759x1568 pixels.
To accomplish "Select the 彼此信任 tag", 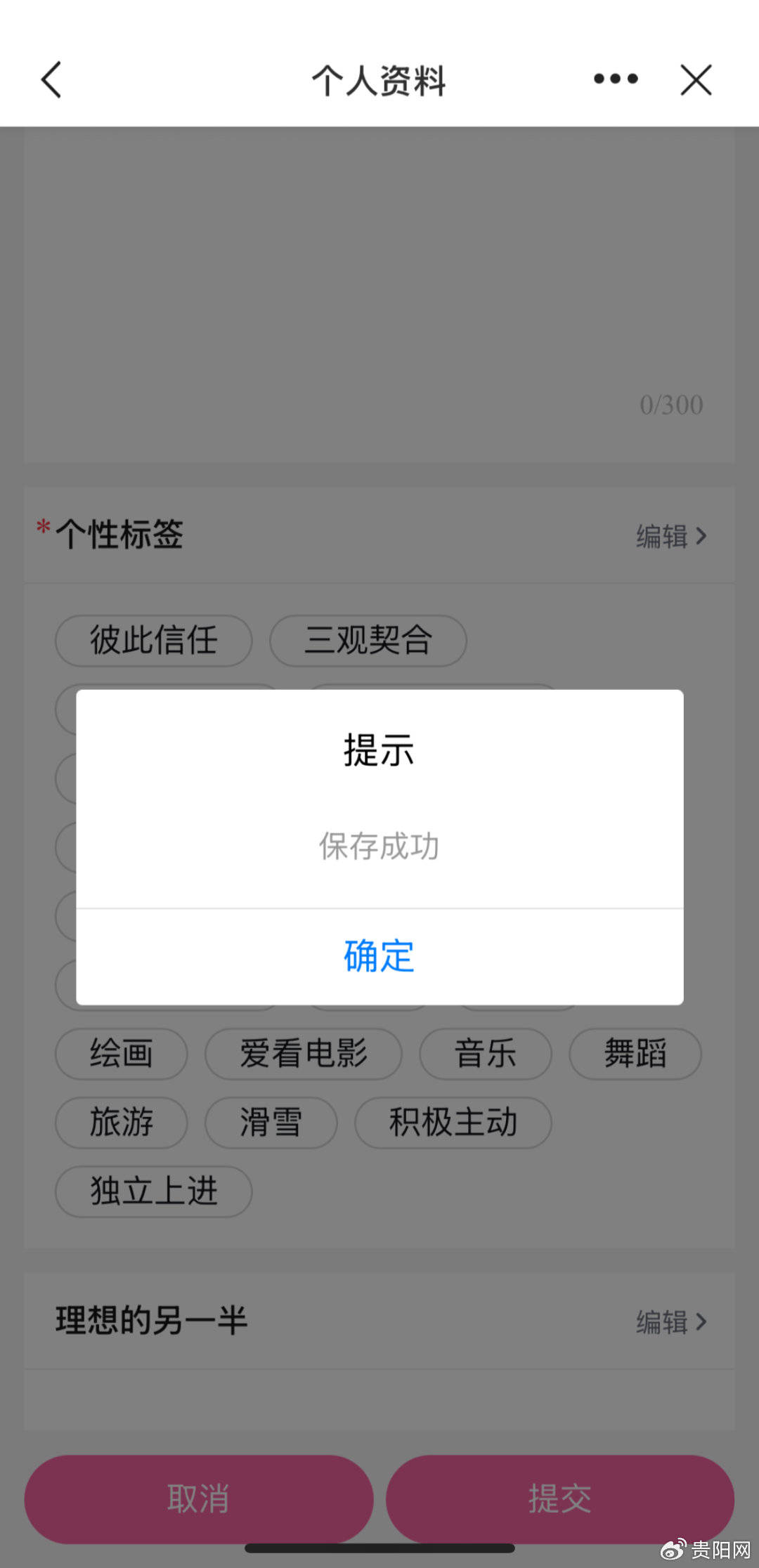I will (154, 641).
